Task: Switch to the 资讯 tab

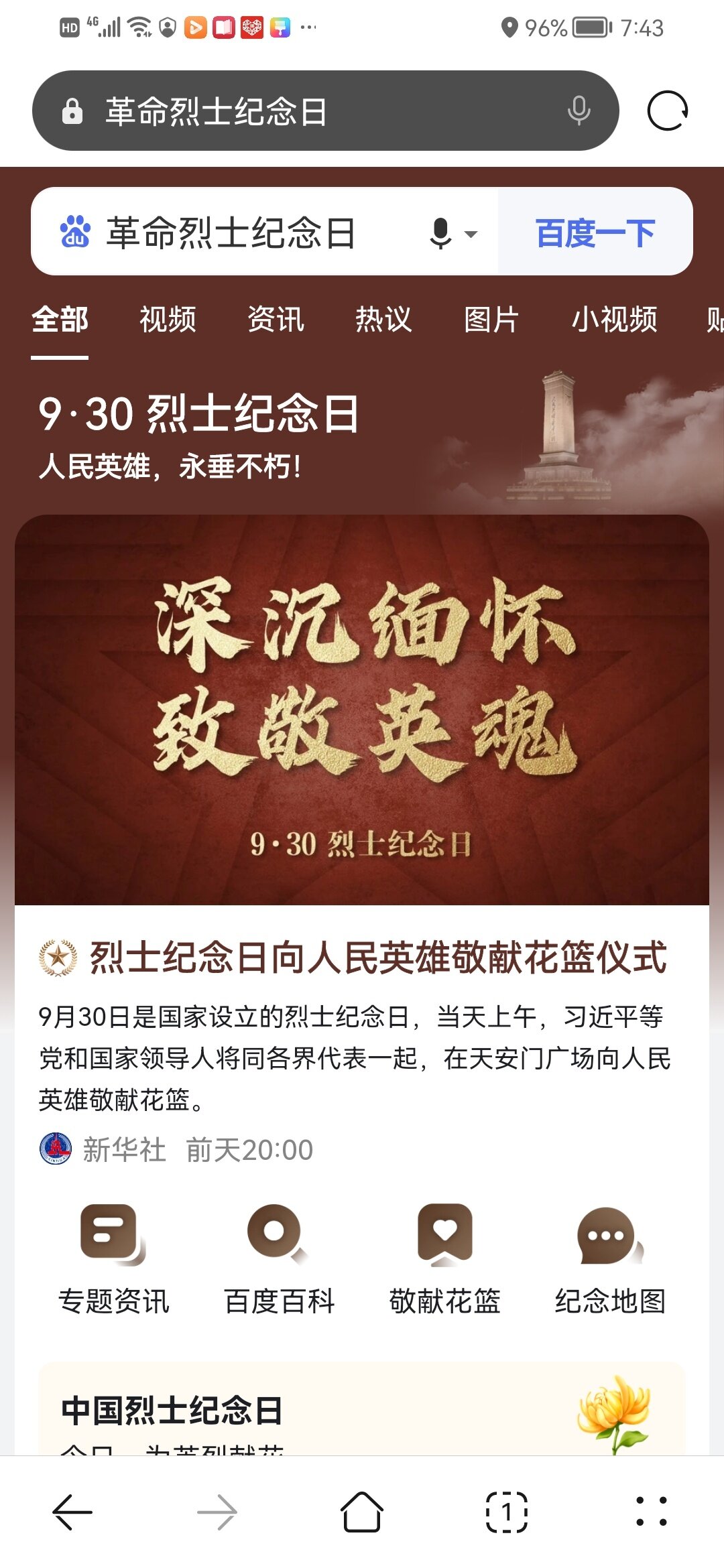Action: pyautogui.click(x=276, y=319)
